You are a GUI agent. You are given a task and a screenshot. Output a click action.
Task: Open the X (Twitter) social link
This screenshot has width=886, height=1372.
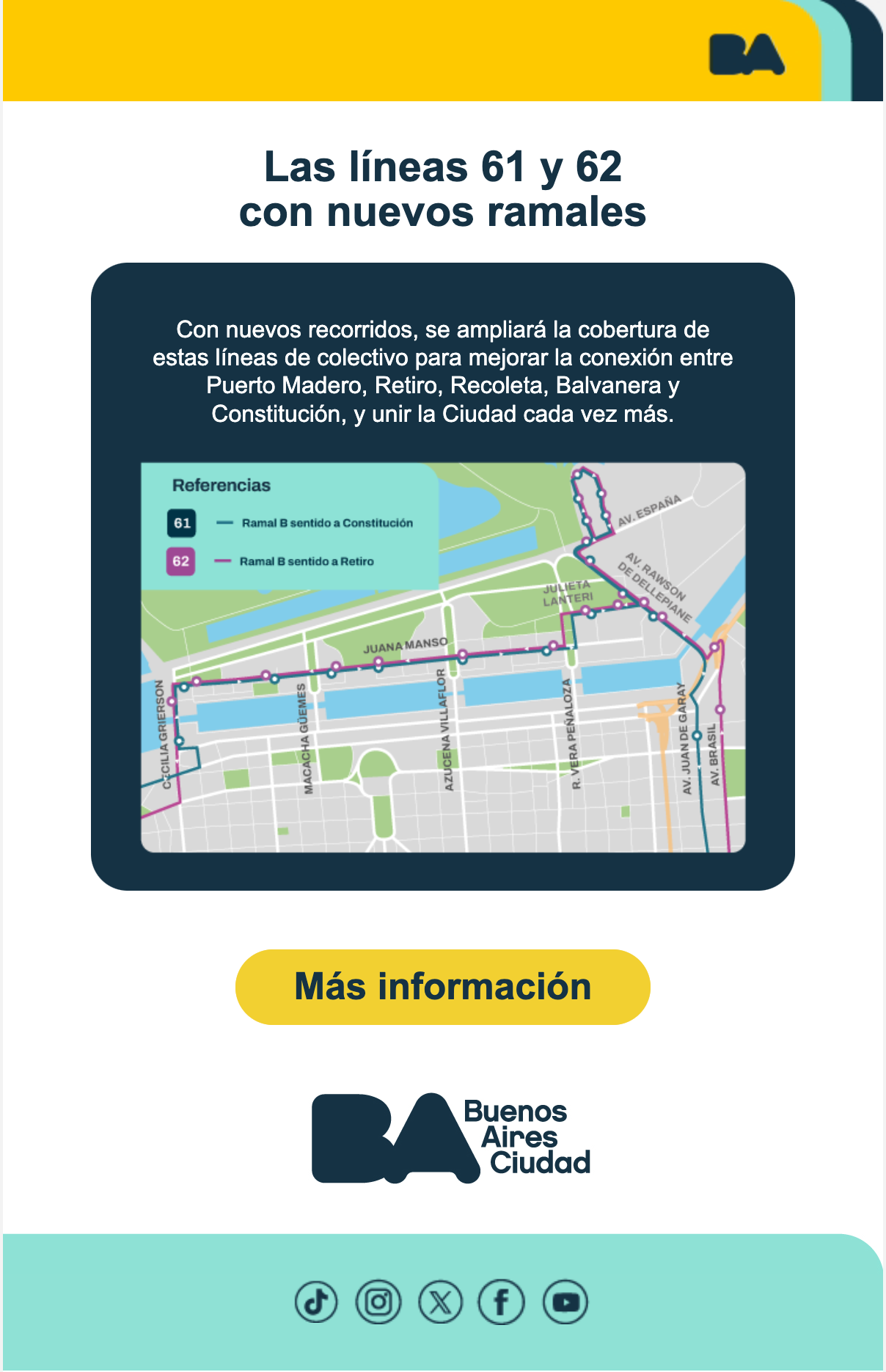click(x=440, y=1302)
